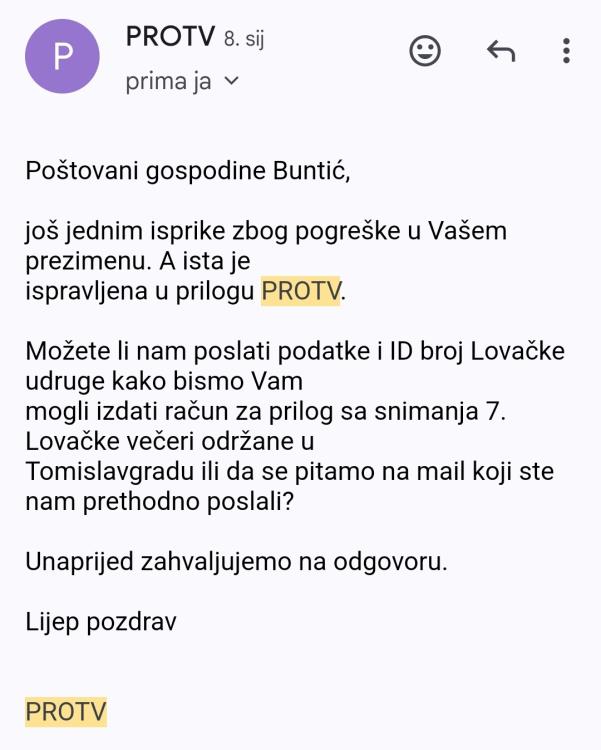Open the PROTV sender avatar
The height and width of the screenshot is (750, 601).
[62, 56]
